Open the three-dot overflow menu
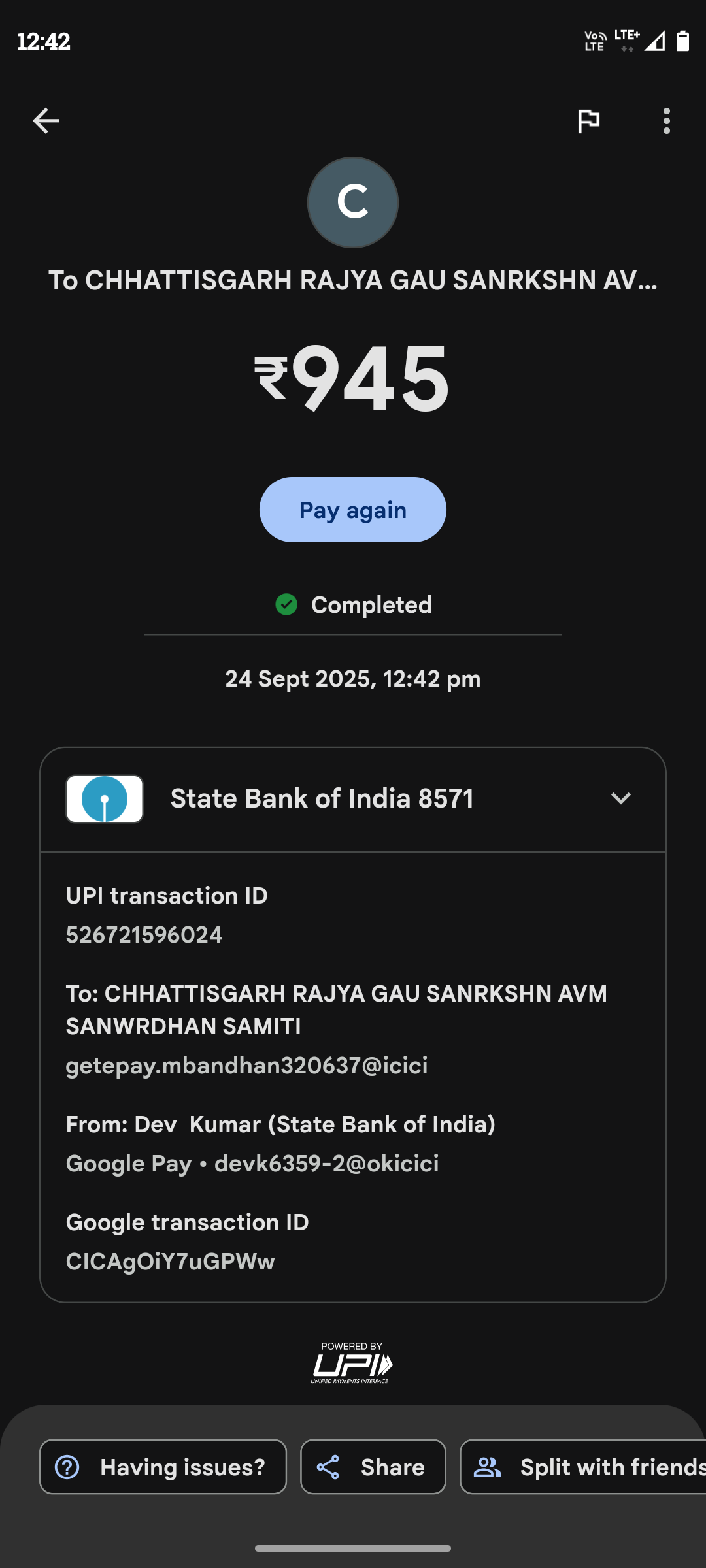The image size is (706, 1568). click(x=666, y=121)
